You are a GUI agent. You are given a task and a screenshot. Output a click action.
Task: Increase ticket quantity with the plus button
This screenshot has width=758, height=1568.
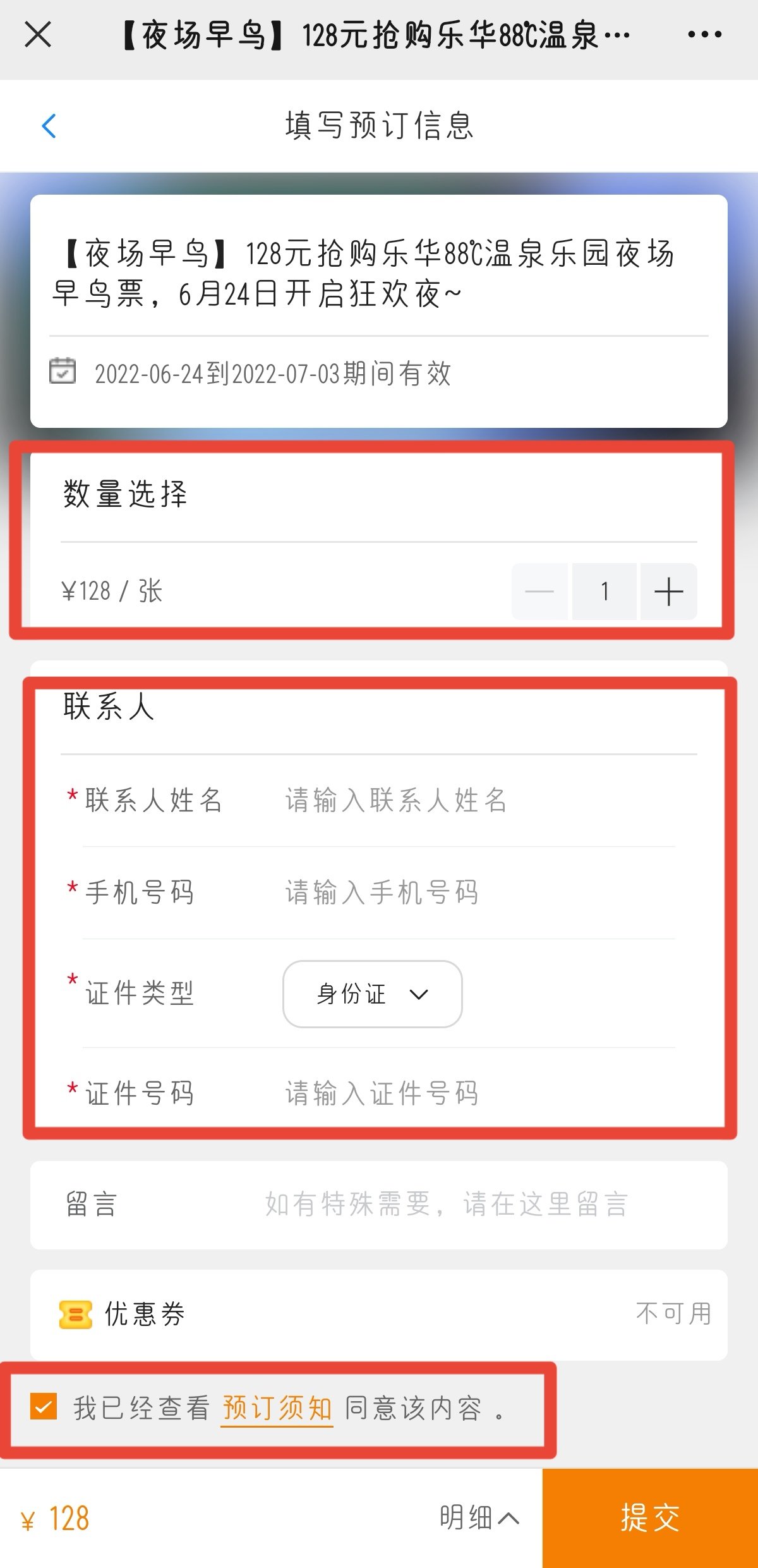point(668,592)
